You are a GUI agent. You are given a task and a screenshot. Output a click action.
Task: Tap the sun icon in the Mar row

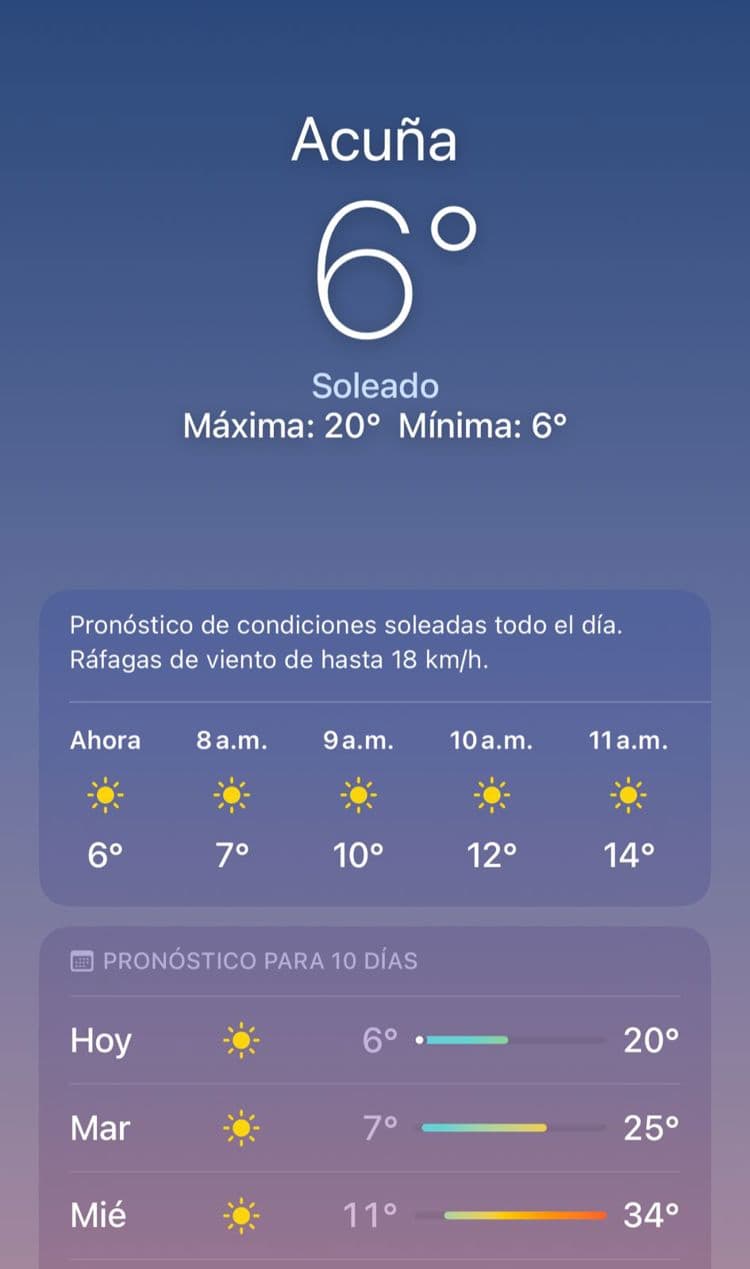click(243, 1128)
